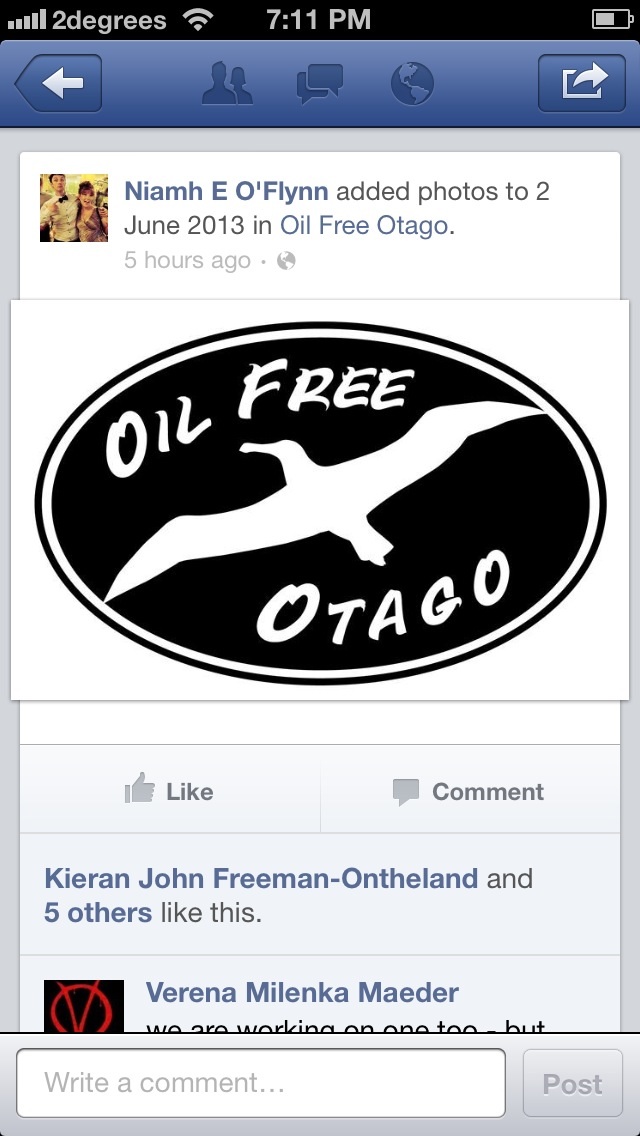Screen dimensions: 640x1136
Task: Open friend requests icon
Action: tap(227, 84)
